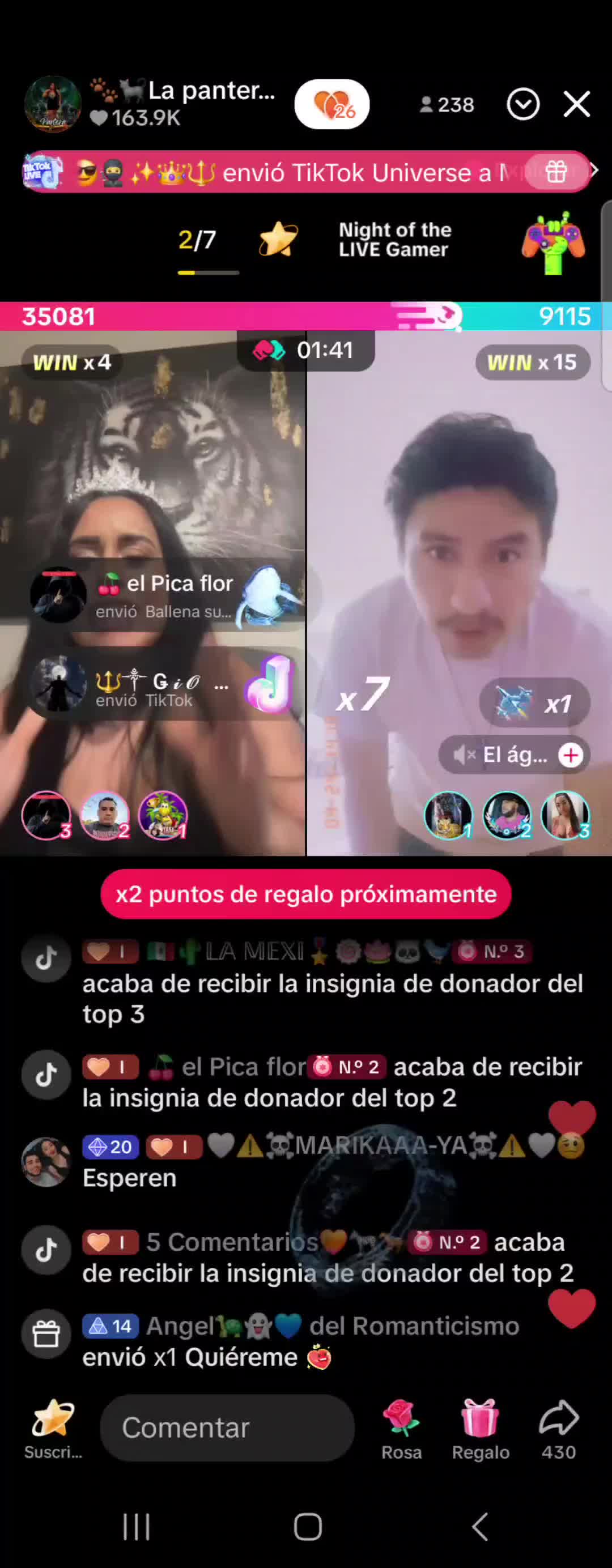This screenshot has height=1568, width=612.
Task: Open the comment input field
Action: point(227,1428)
